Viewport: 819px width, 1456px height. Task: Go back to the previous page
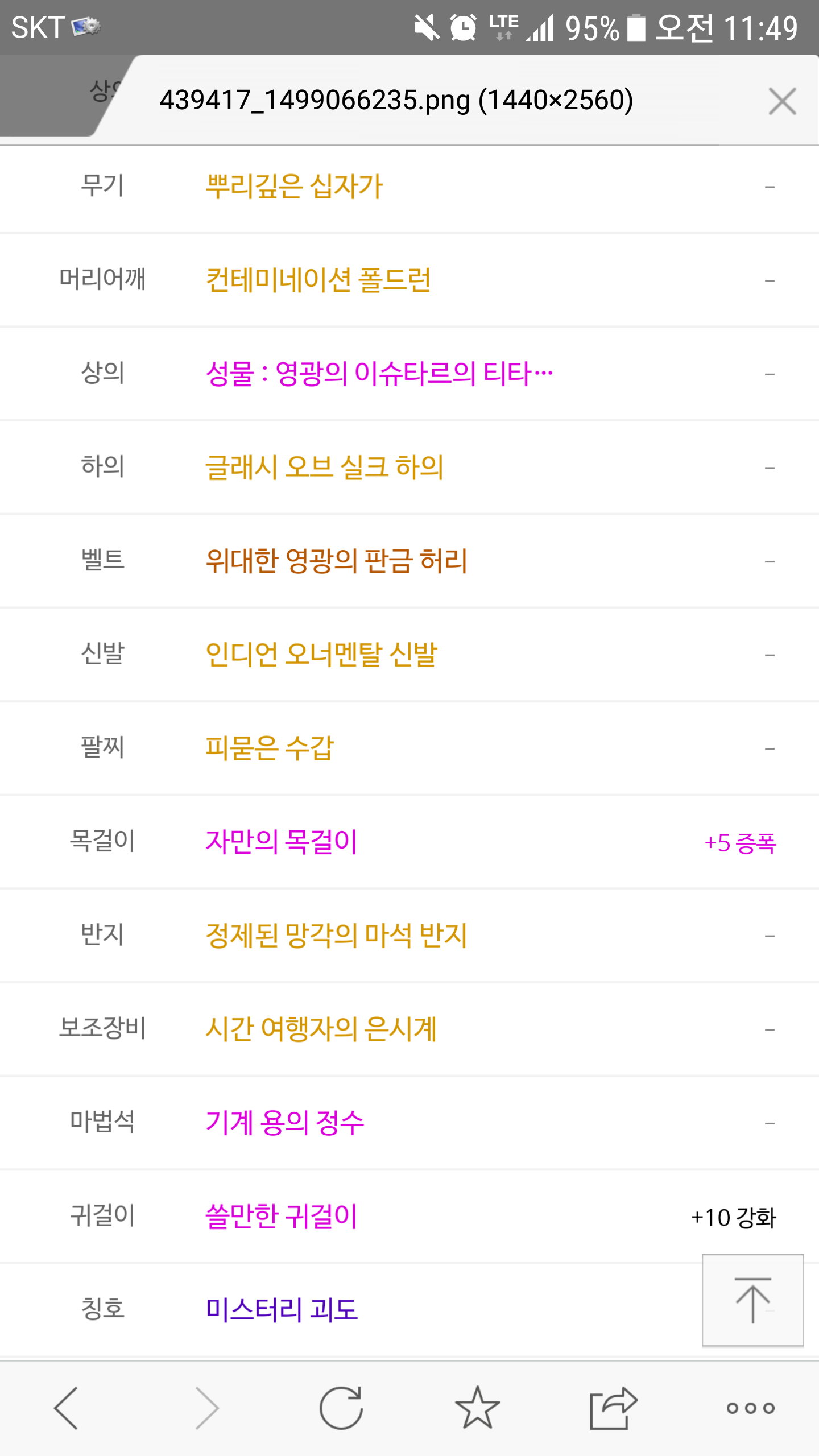[x=67, y=1408]
